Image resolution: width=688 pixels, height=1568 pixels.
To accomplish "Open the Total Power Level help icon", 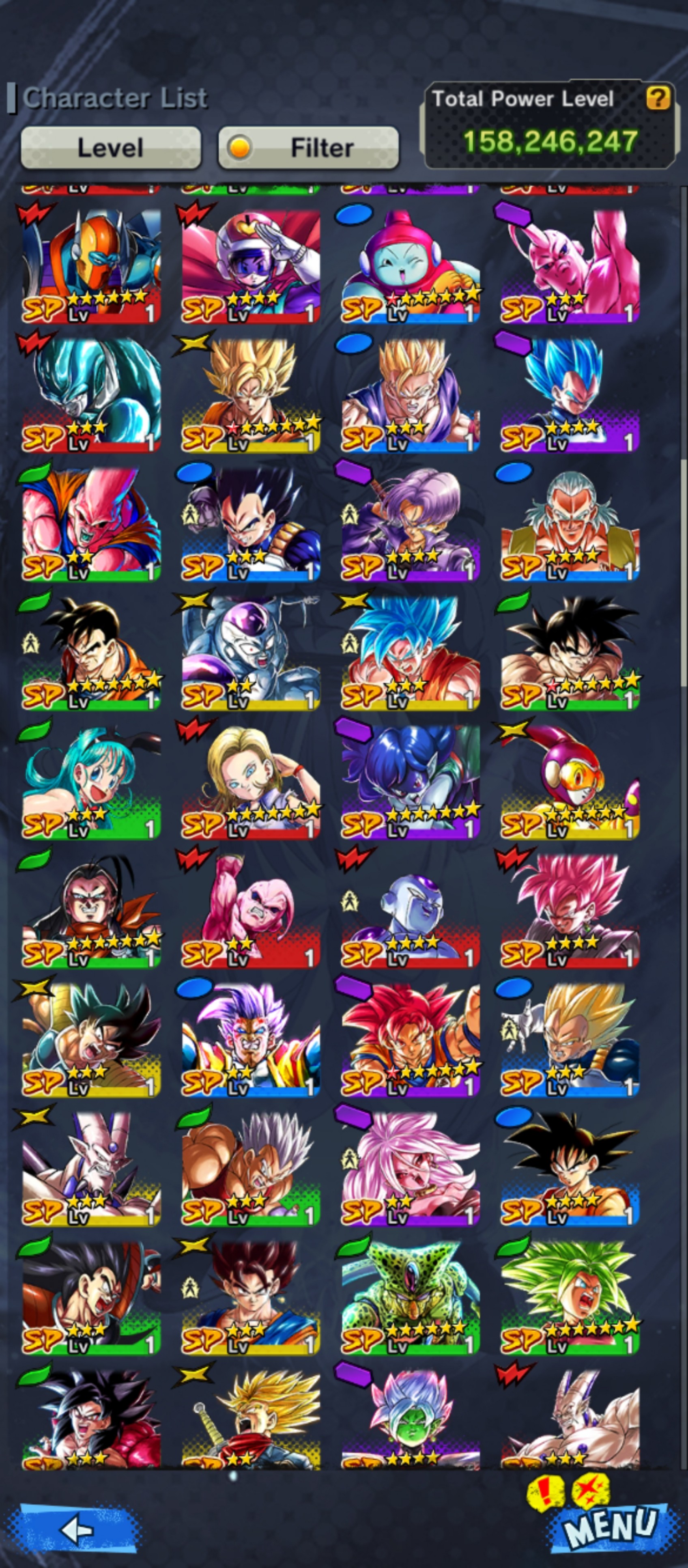I will coord(658,98).
